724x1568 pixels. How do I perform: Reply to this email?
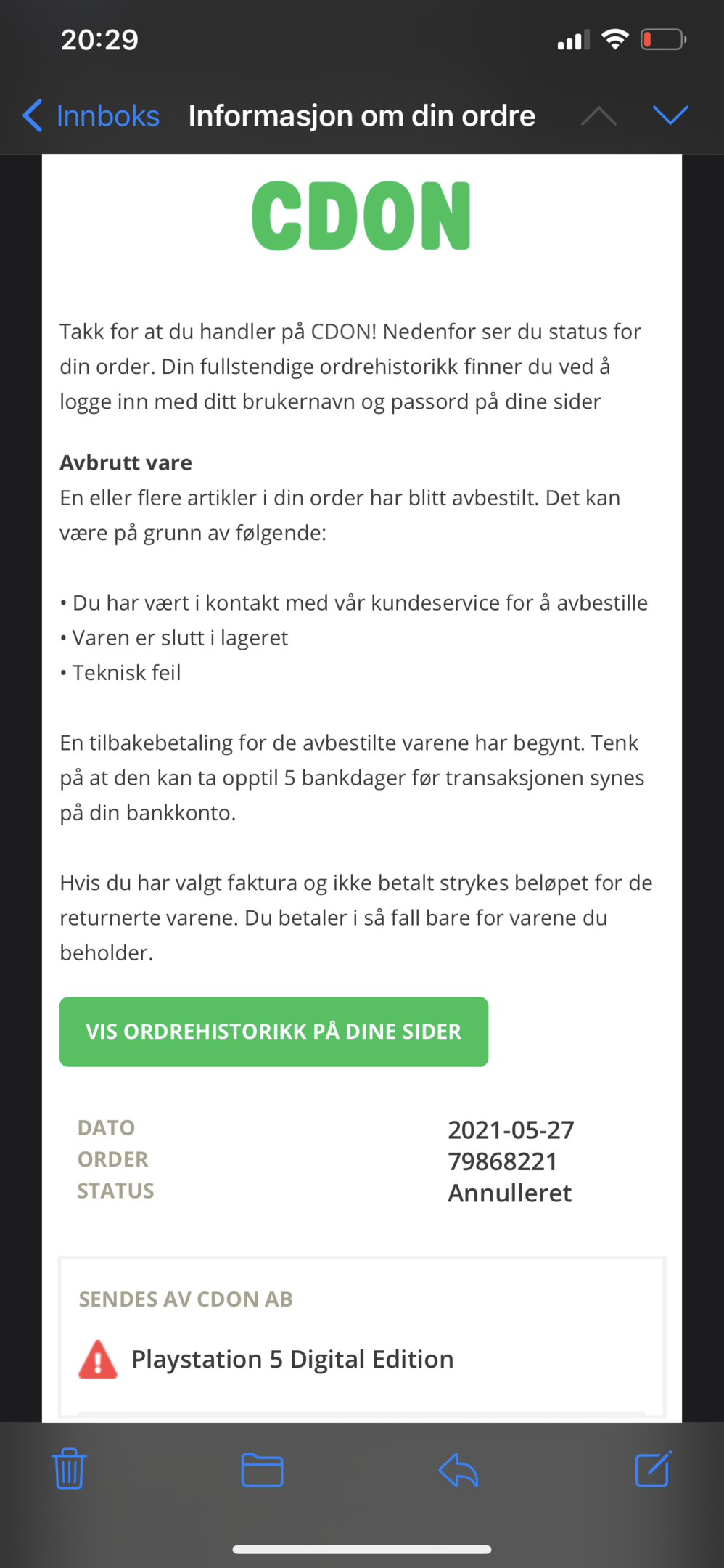pyautogui.click(x=458, y=1470)
